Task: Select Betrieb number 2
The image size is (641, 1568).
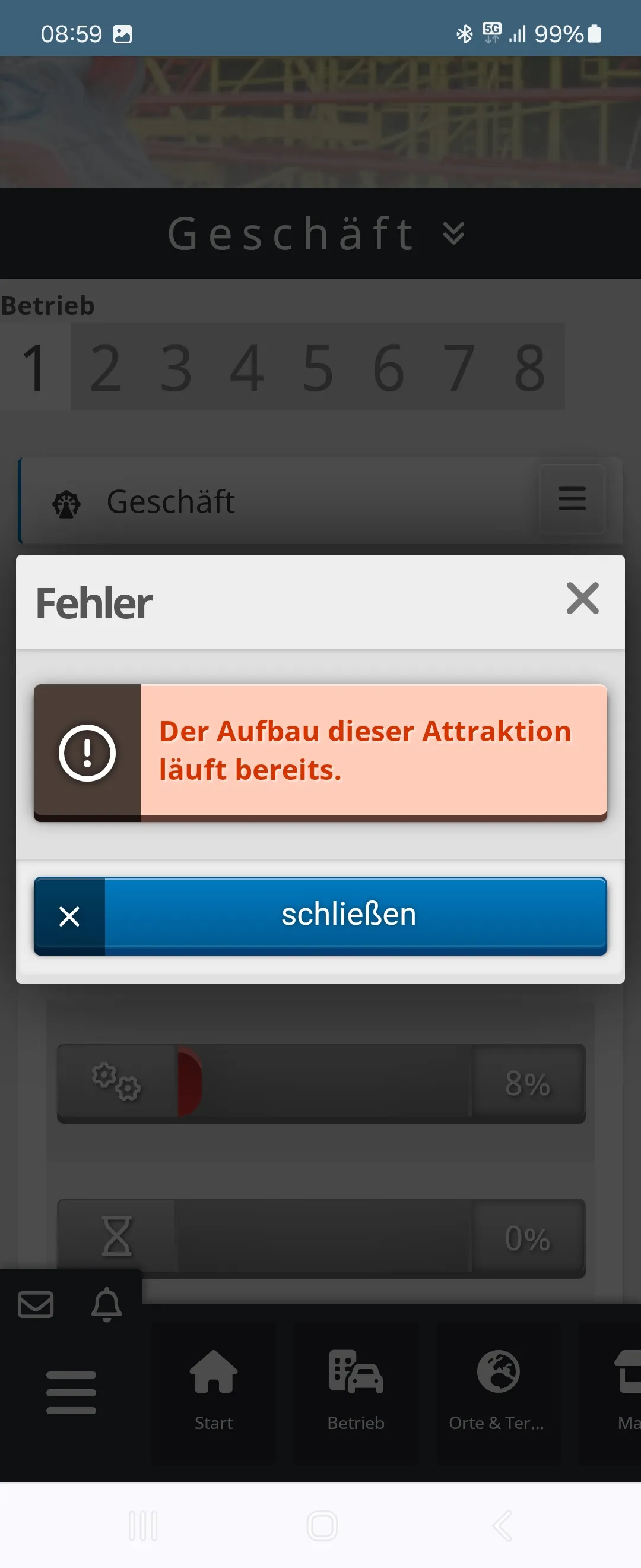Action: point(105,367)
